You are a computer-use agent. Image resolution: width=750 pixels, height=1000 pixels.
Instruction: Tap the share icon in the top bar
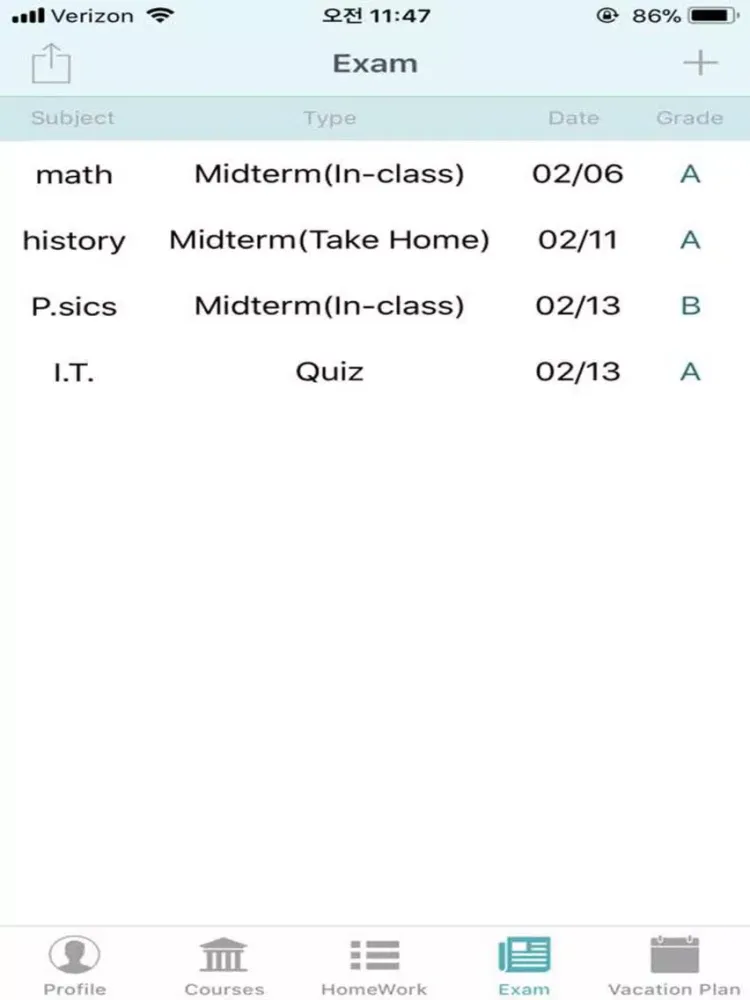click(51, 64)
